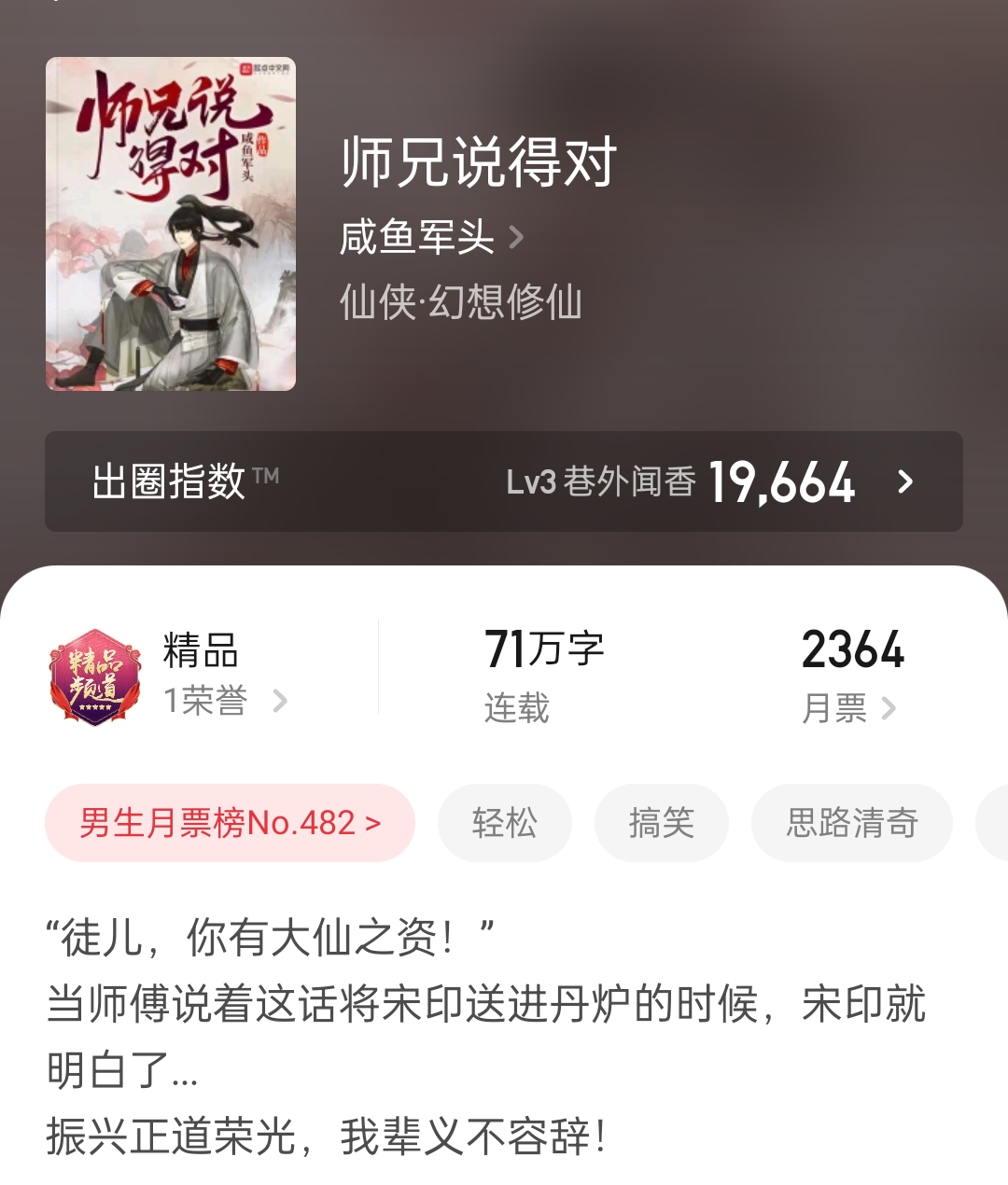Screen dimensions: 1008x1185
Task: Click the 19,664 score value
Action: coord(782,481)
